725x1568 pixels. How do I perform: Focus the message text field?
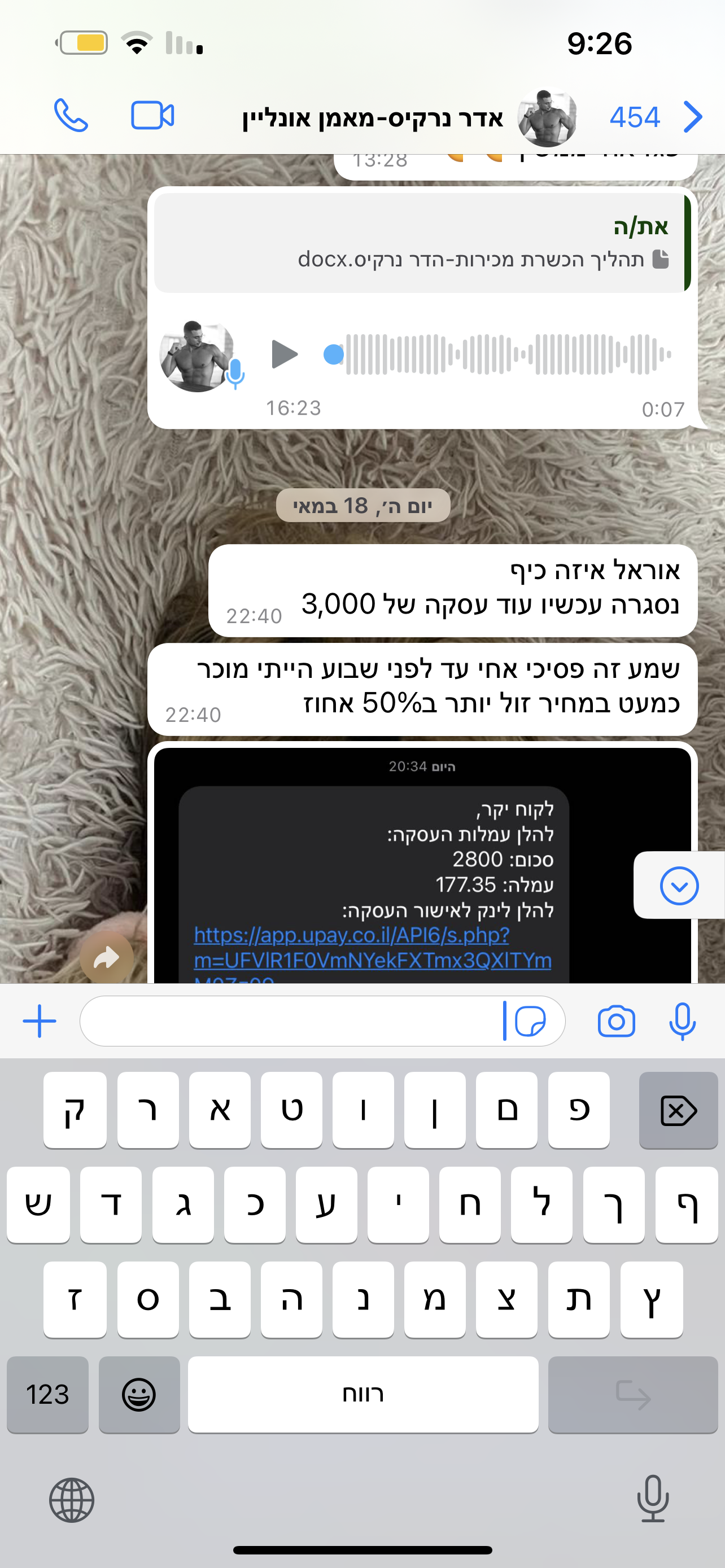(292, 1021)
